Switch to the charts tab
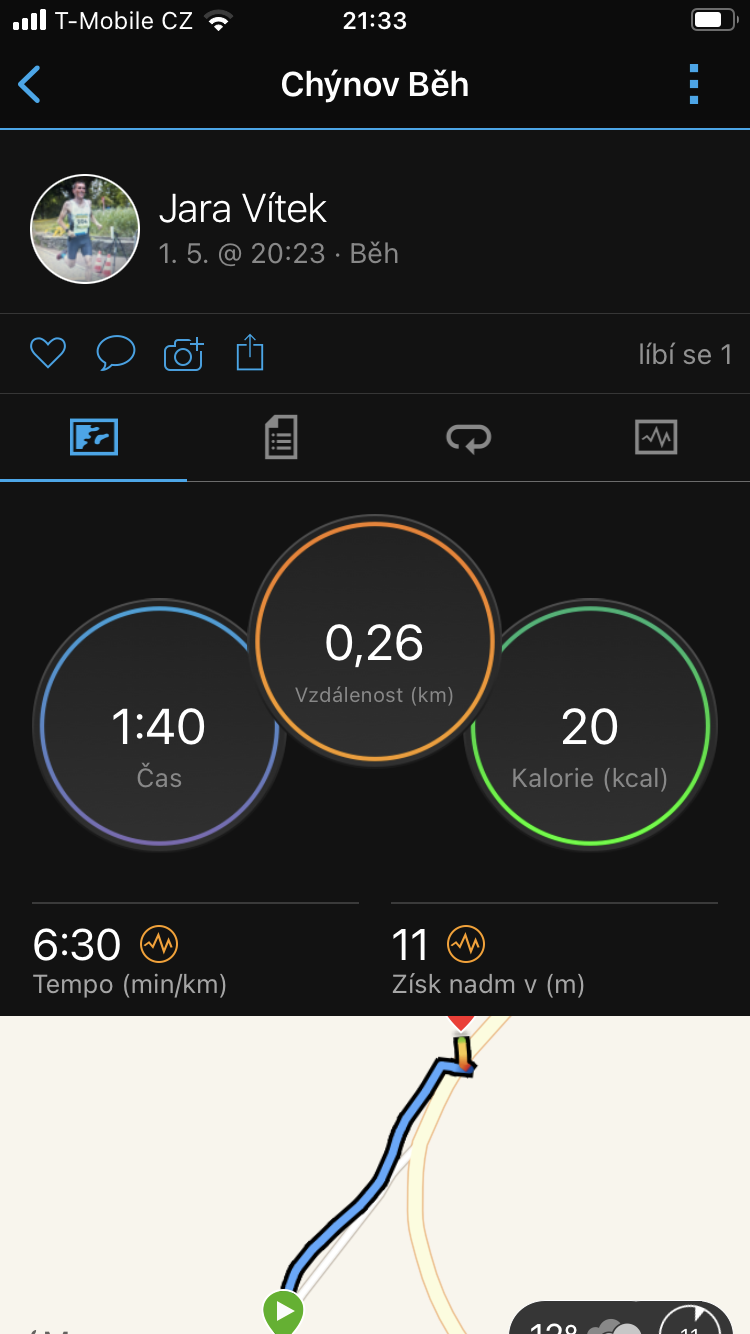This screenshot has width=750, height=1334. coord(656,437)
